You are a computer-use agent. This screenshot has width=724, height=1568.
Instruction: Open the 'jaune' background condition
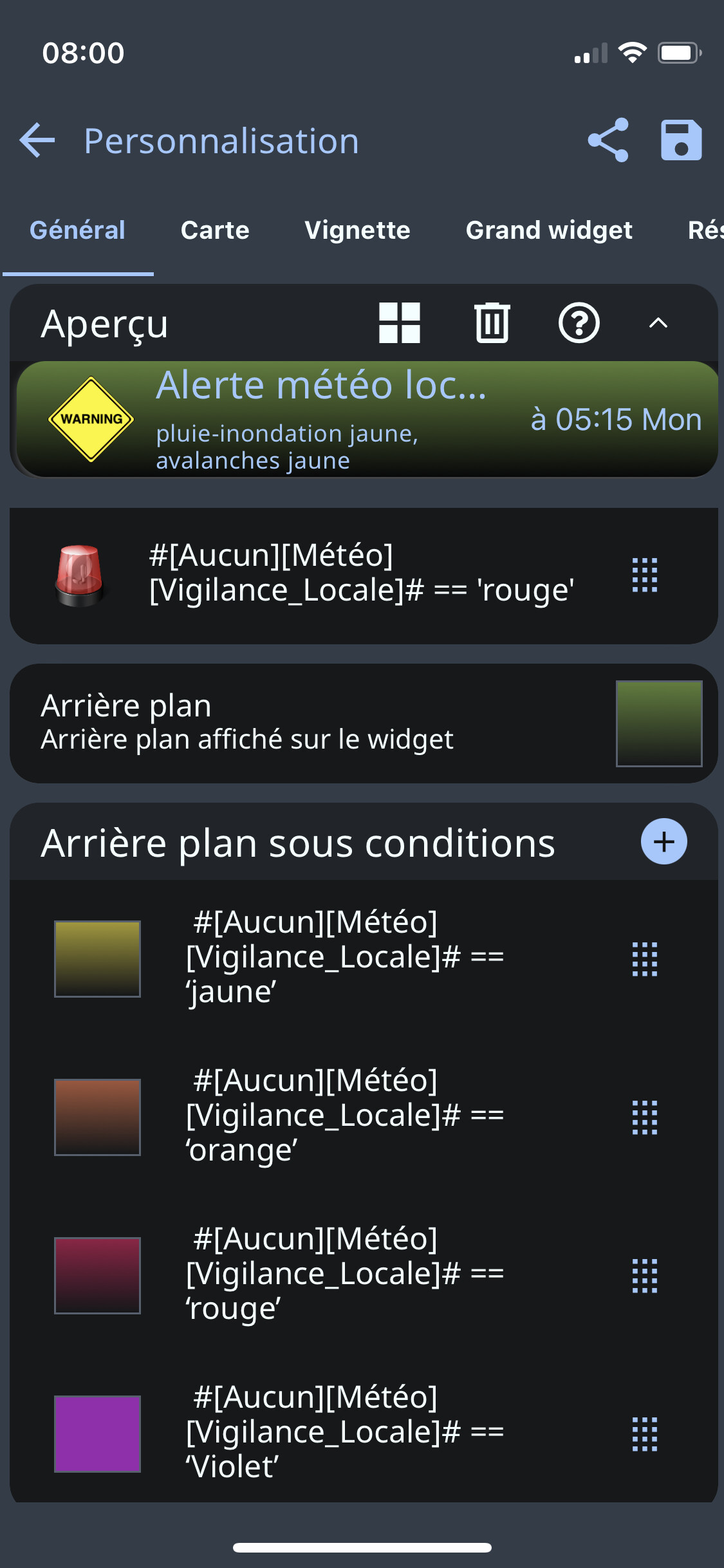point(345,958)
